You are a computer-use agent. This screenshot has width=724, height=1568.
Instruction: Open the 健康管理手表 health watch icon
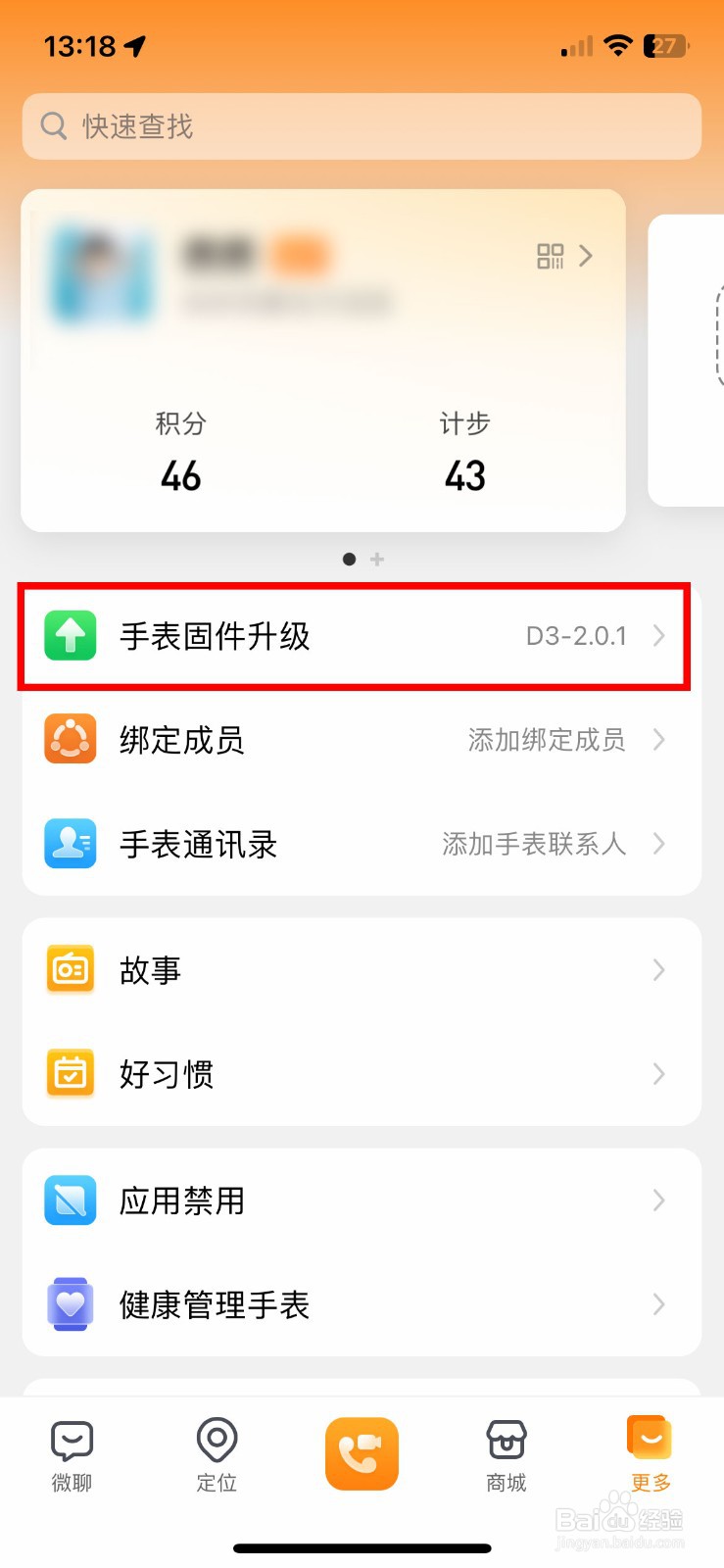tap(69, 1304)
